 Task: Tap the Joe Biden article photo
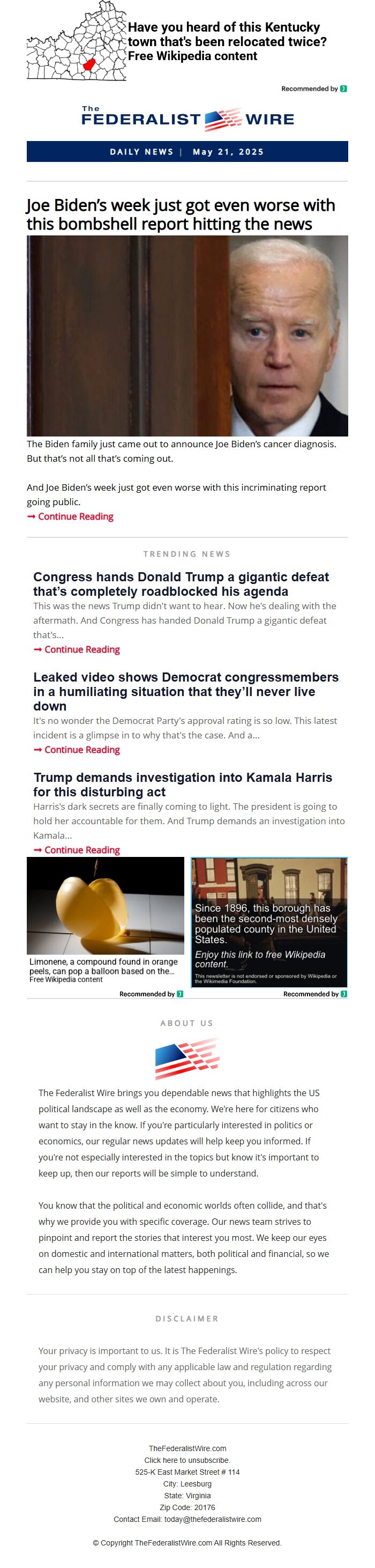click(x=187, y=335)
